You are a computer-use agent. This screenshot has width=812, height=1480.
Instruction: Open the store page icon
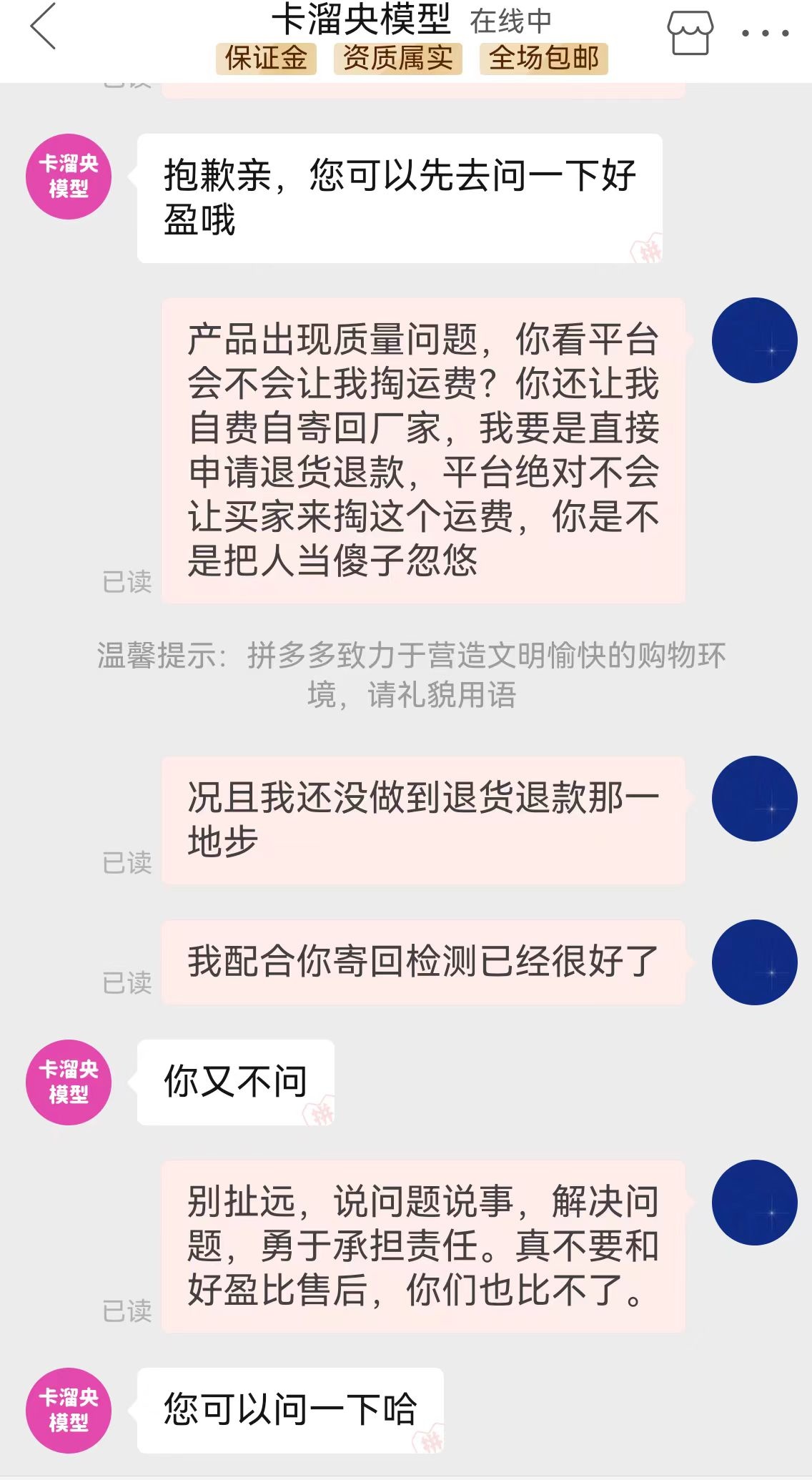click(690, 33)
